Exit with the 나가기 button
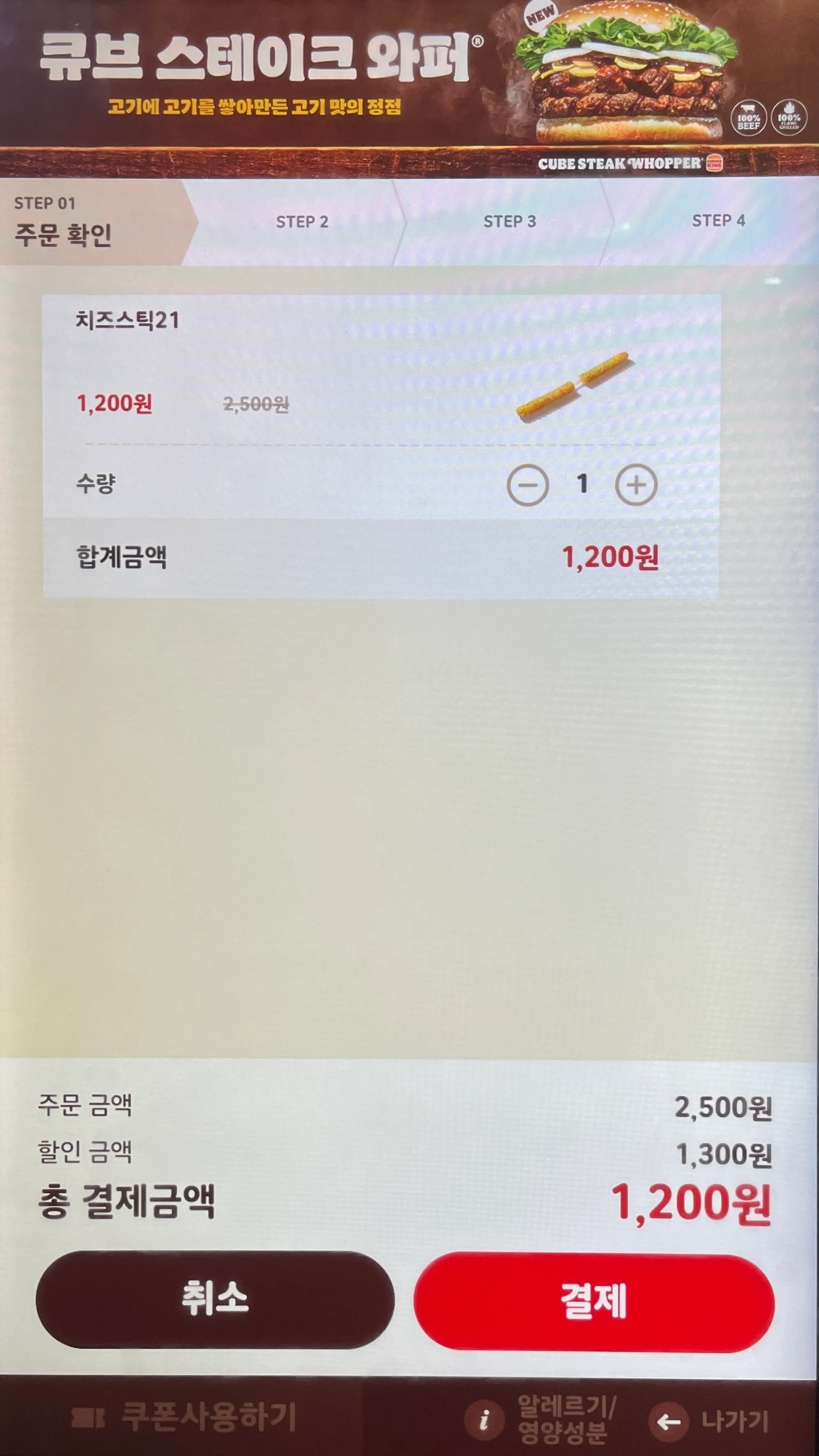 pyautogui.click(x=710, y=1421)
